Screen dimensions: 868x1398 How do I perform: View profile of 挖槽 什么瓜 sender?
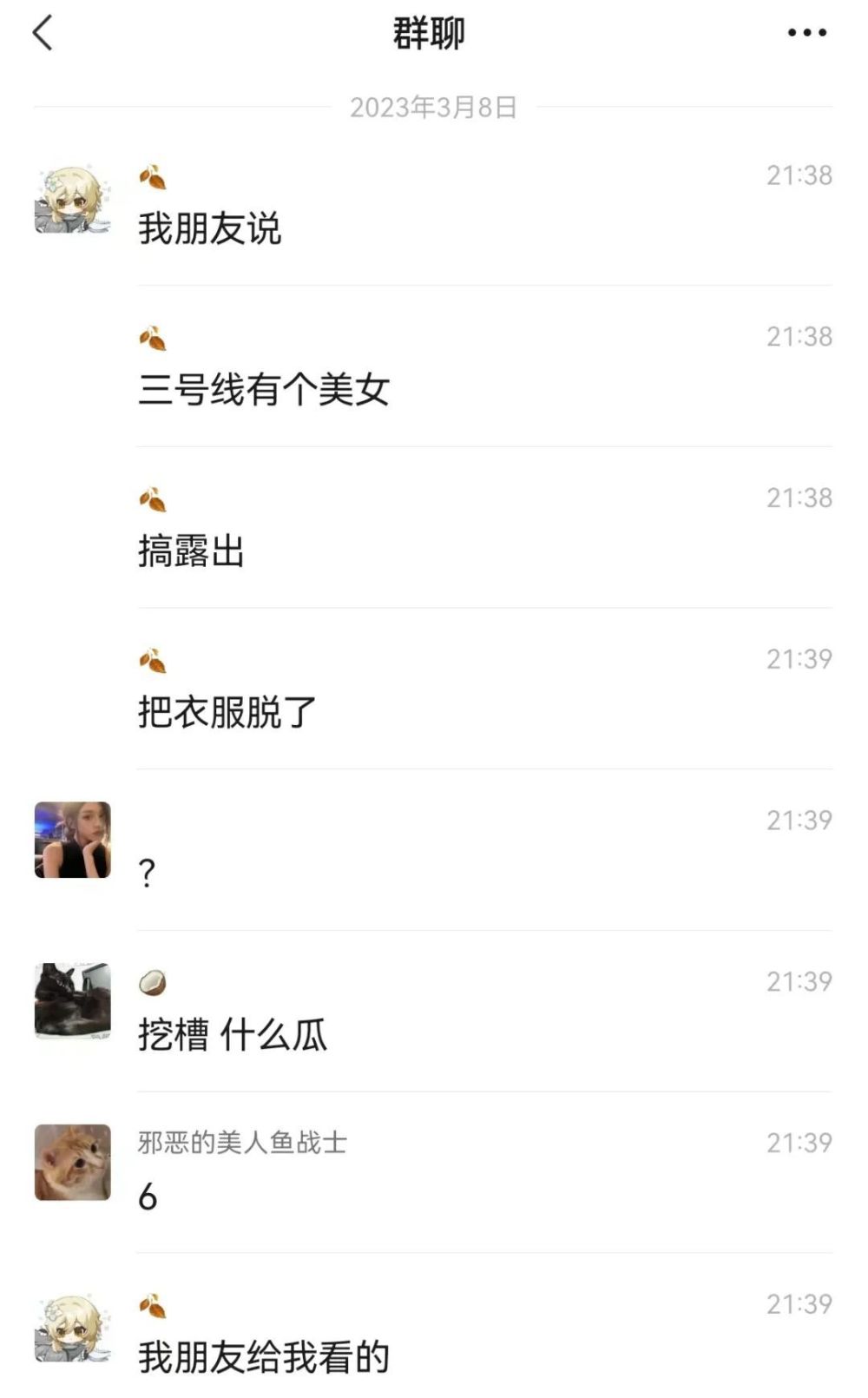tap(73, 1001)
